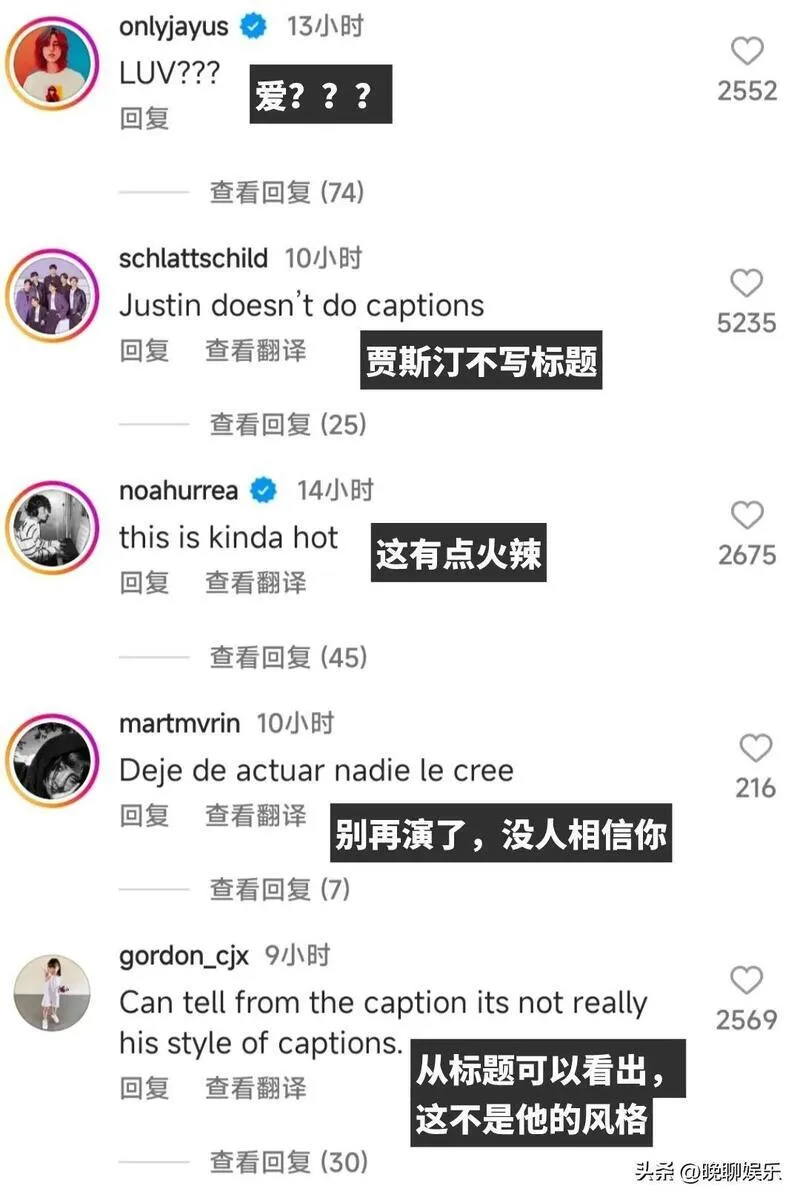
Task: Open the schlattschild username profile
Action: pos(193,257)
